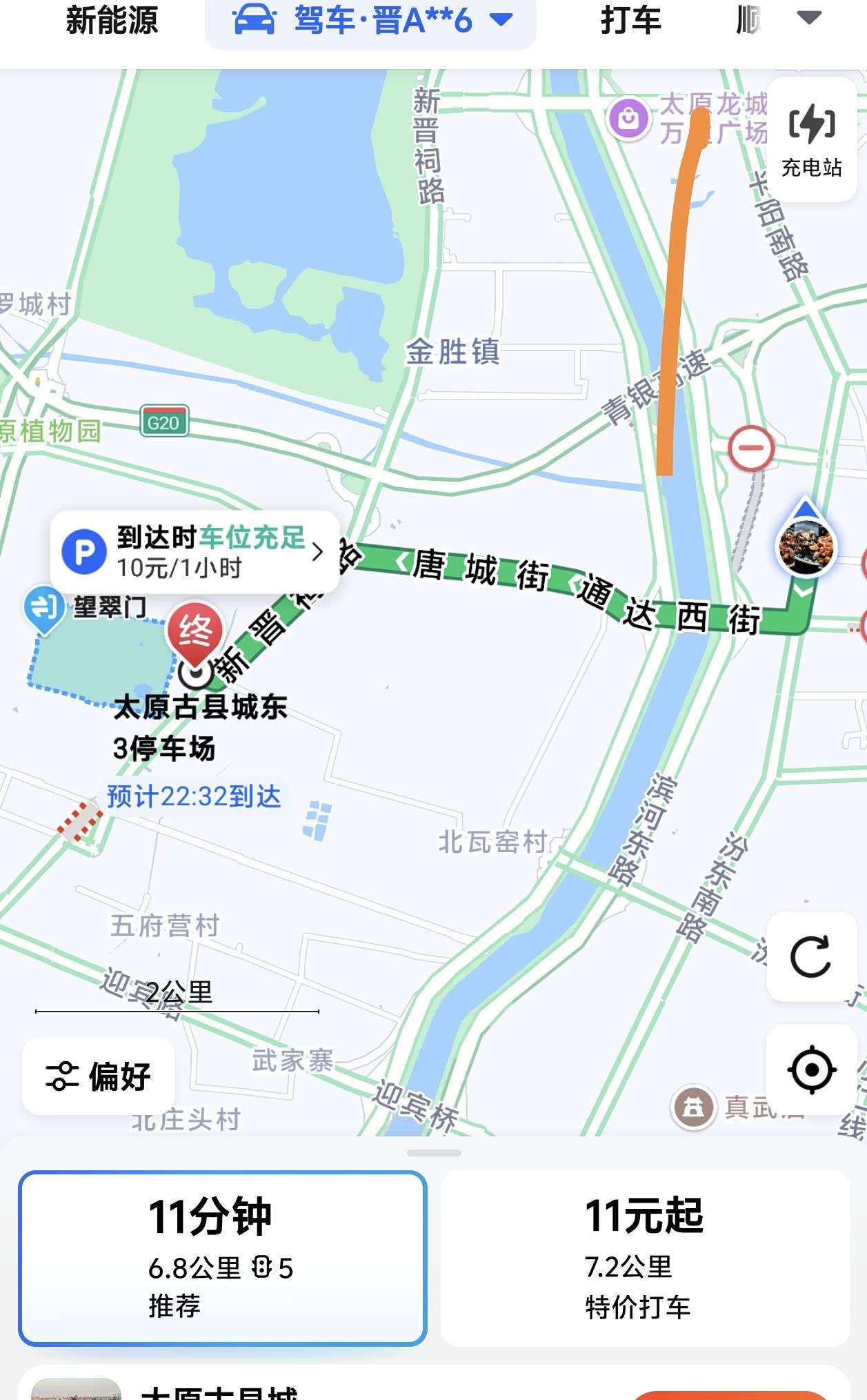Select the 11分钟 推荐 route

(222, 1258)
